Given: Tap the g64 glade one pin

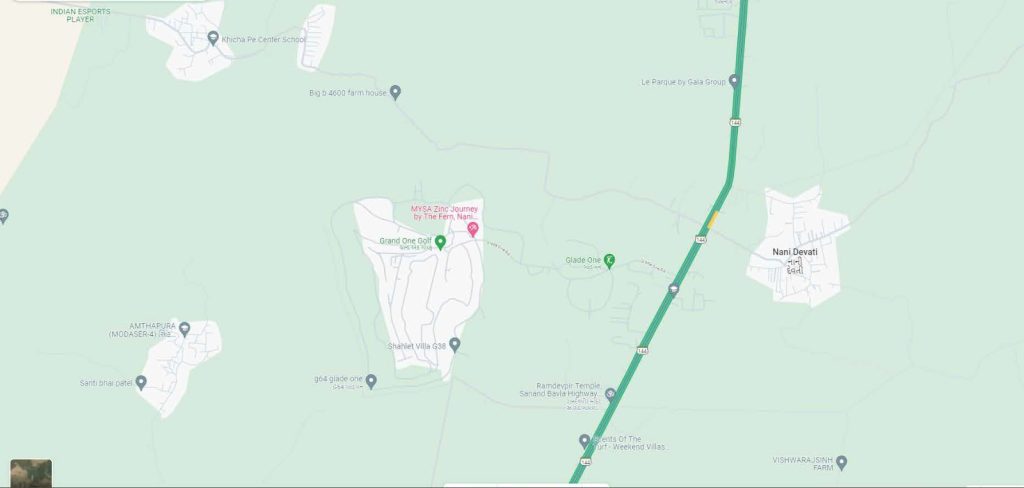Looking at the screenshot, I should 371,380.
